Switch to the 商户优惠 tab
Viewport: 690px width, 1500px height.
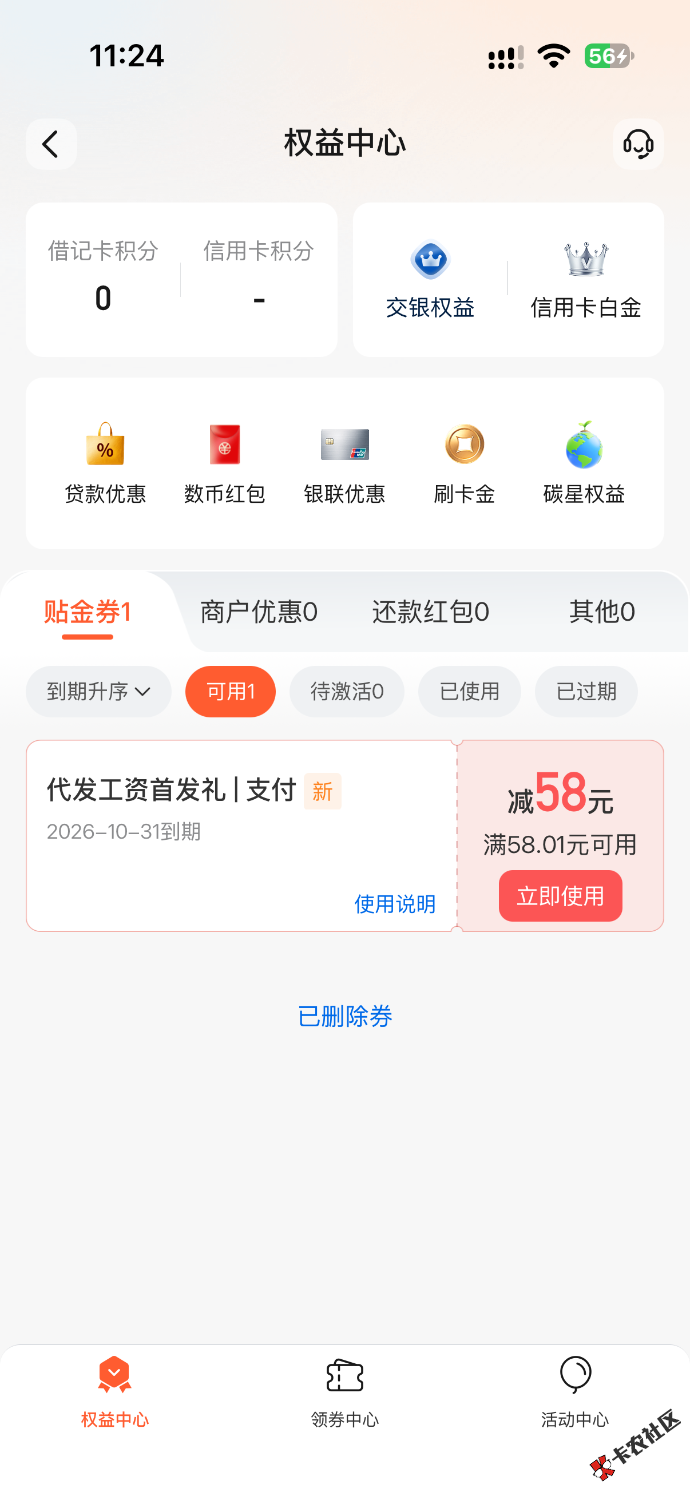[x=259, y=612]
